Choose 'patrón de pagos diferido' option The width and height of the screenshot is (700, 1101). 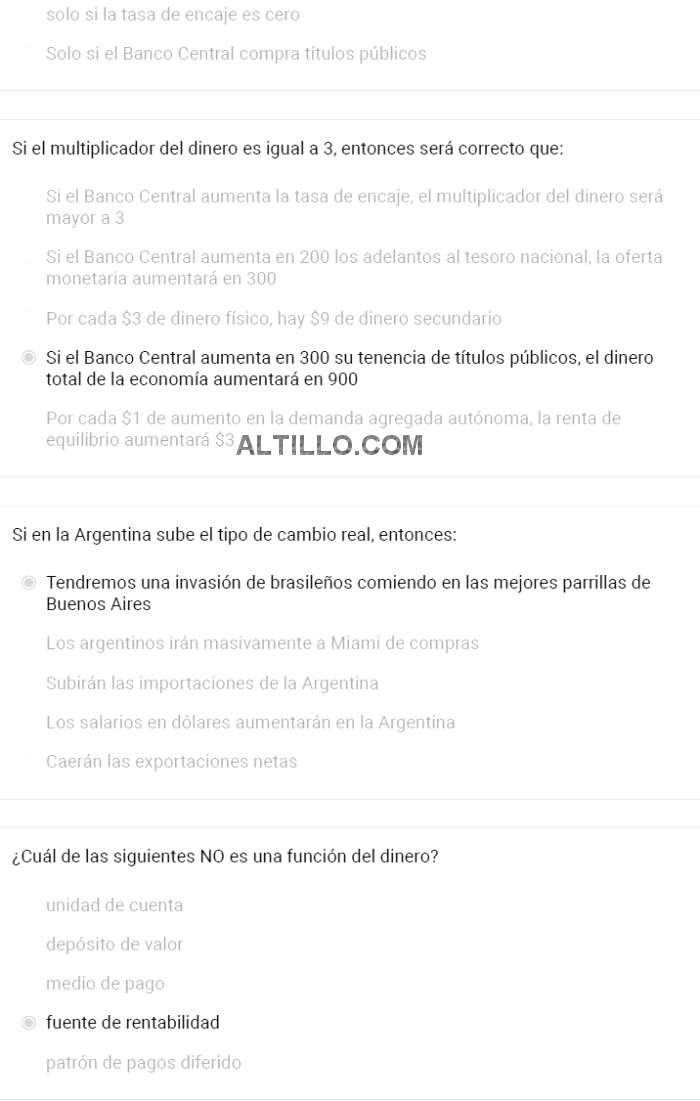pyautogui.click(x=143, y=1063)
